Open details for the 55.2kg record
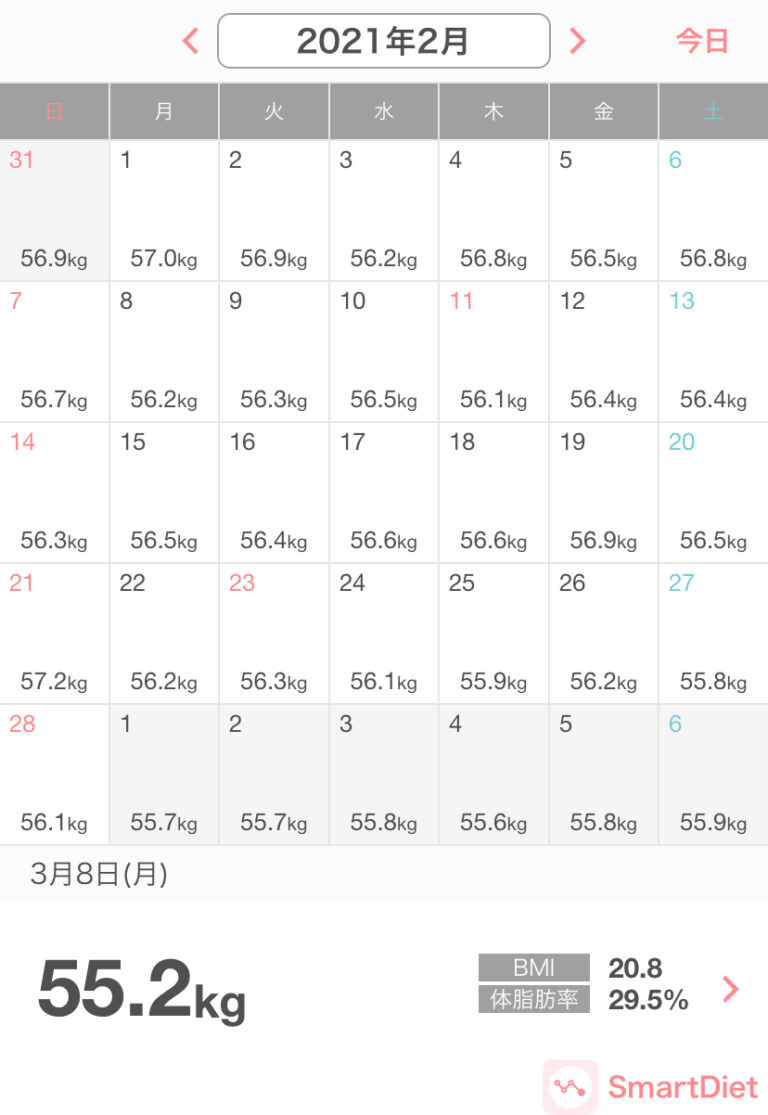 point(730,989)
